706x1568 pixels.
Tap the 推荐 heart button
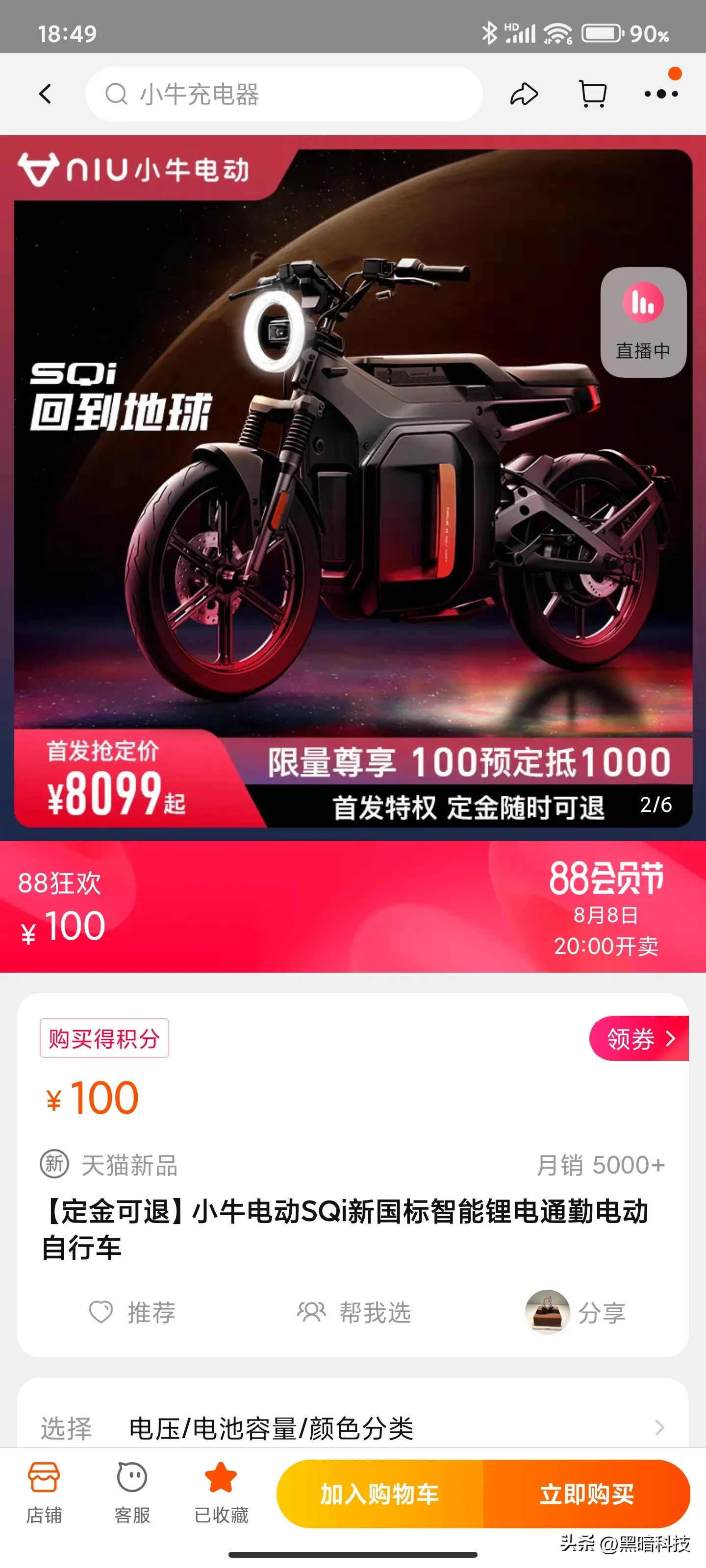132,1312
